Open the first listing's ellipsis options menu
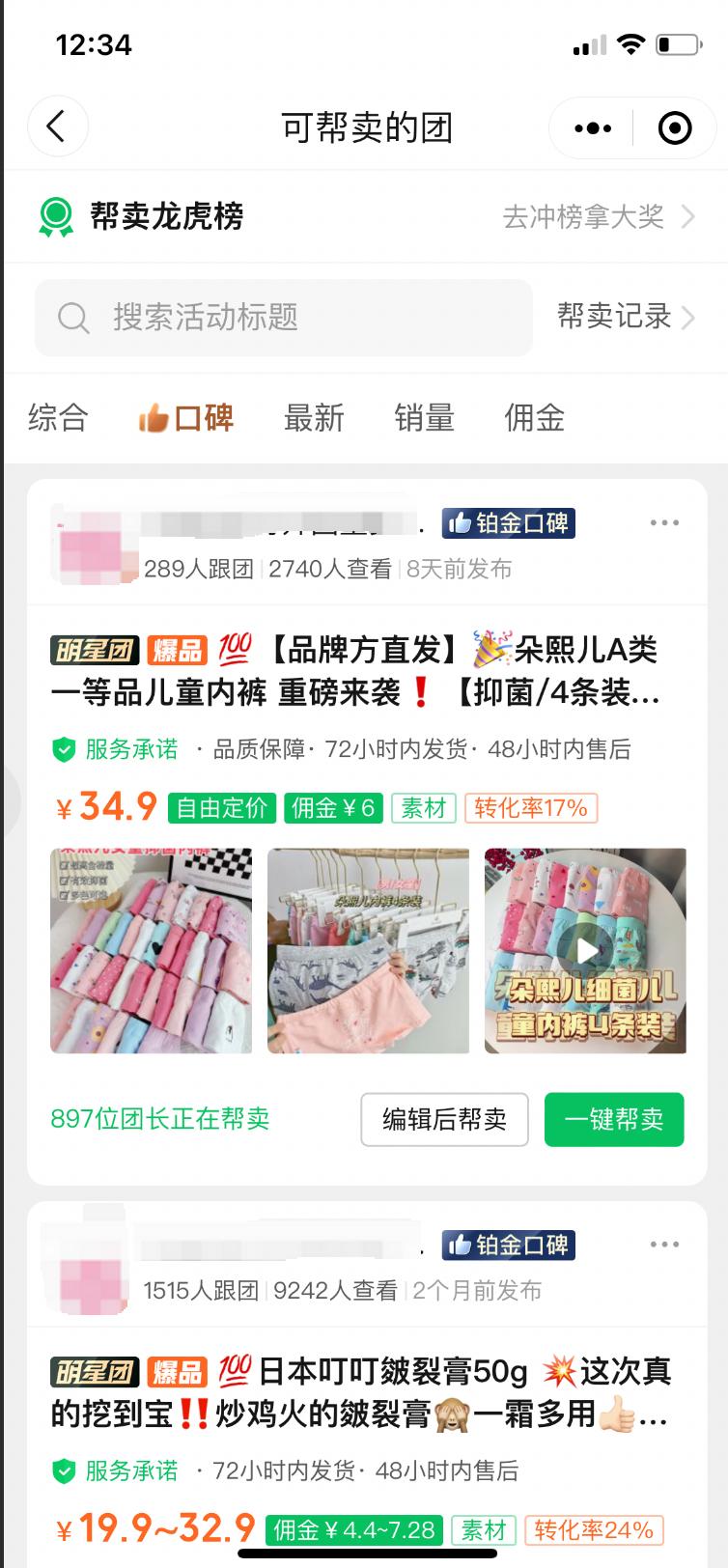The width and height of the screenshot is (728, 1568). [x=664, y=522]
